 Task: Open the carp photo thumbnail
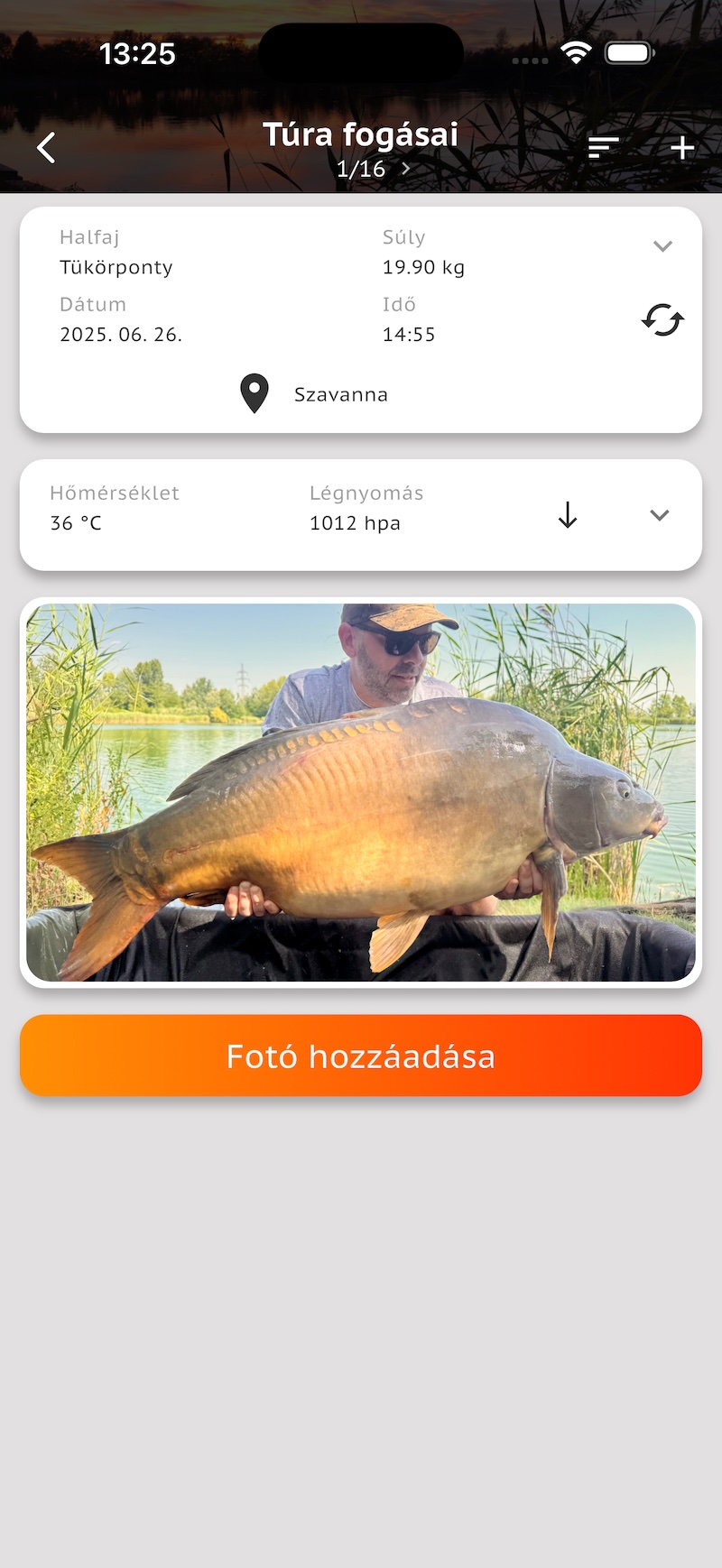tap(361, 792)
